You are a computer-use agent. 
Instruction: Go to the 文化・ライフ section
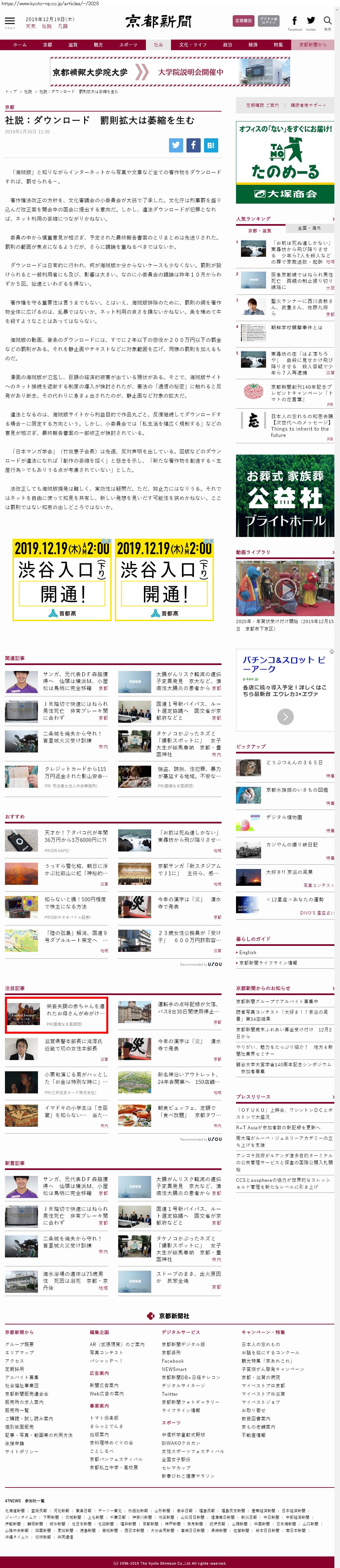(192, 45)
